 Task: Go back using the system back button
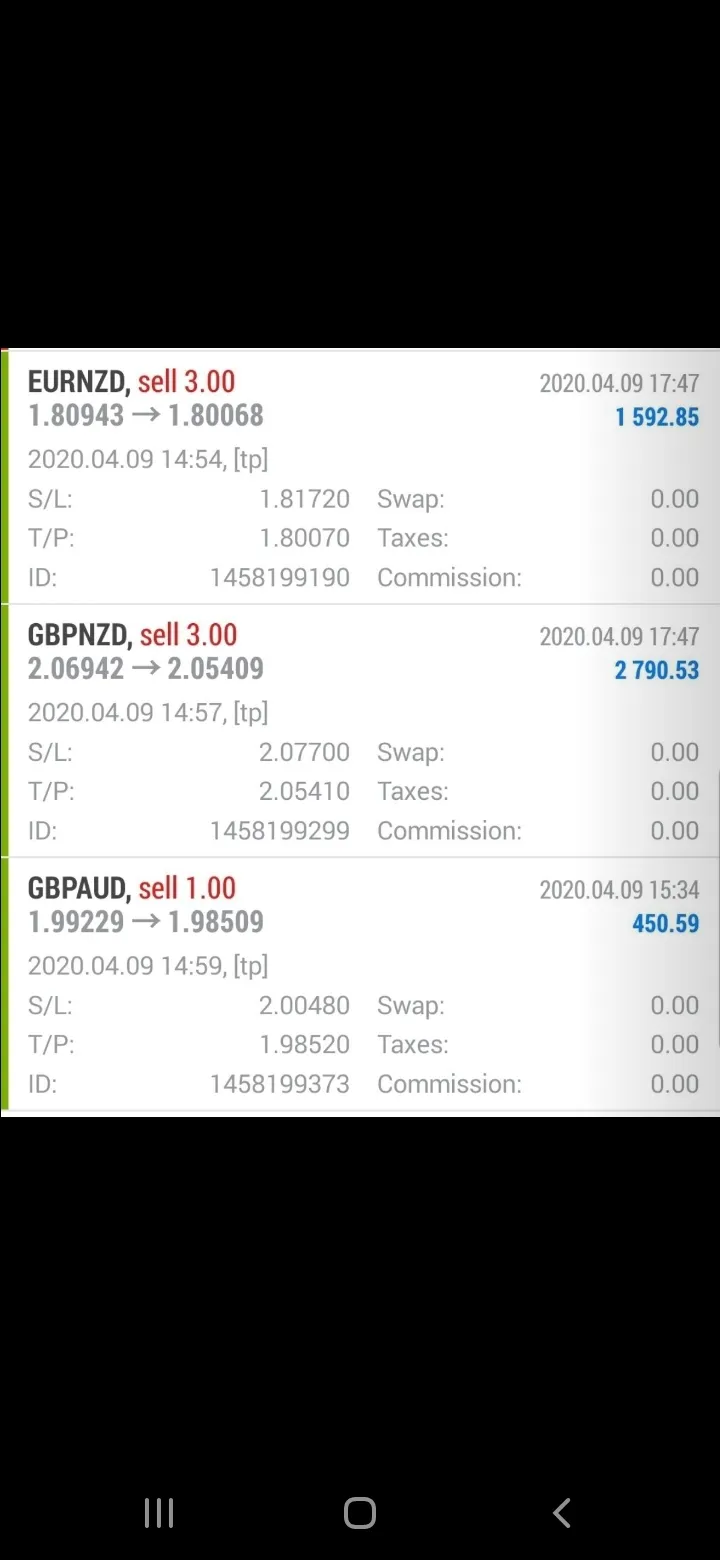click(562, 1513)
